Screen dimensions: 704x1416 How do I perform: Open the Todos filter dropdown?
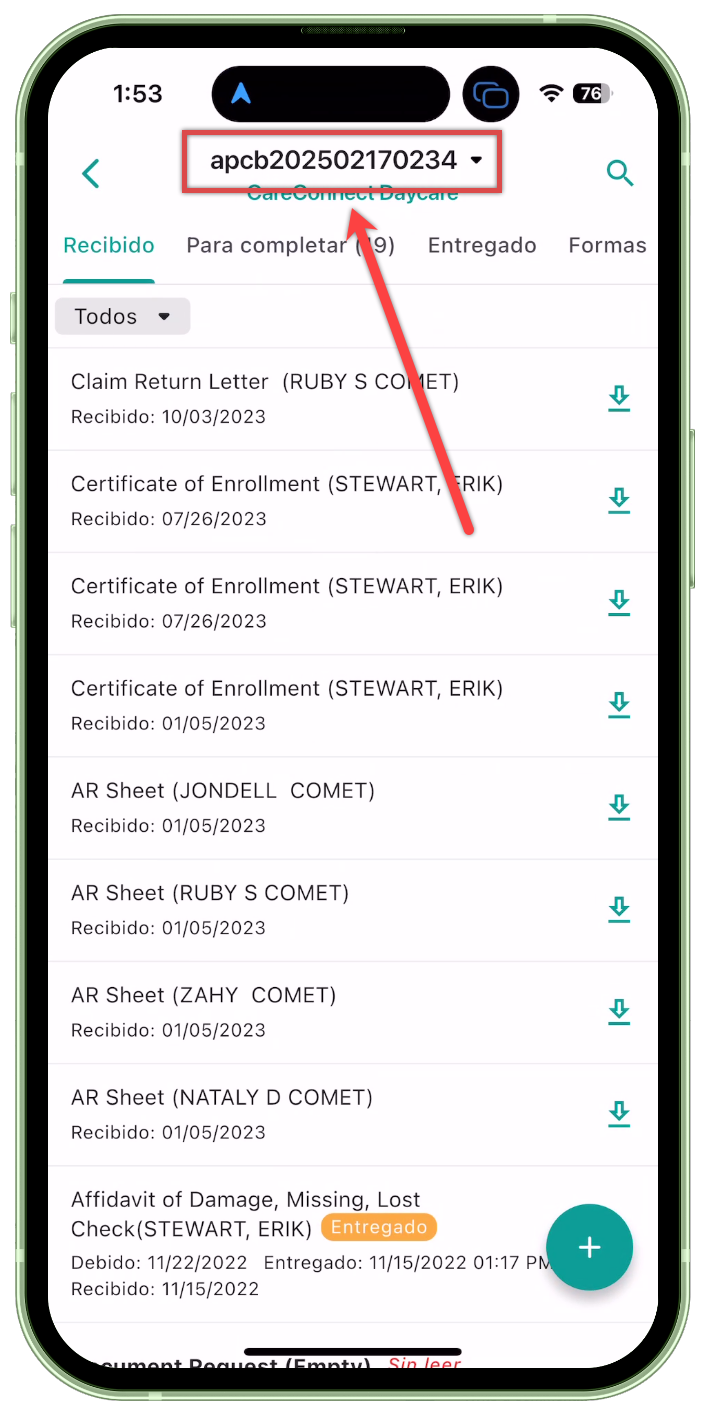122,316
